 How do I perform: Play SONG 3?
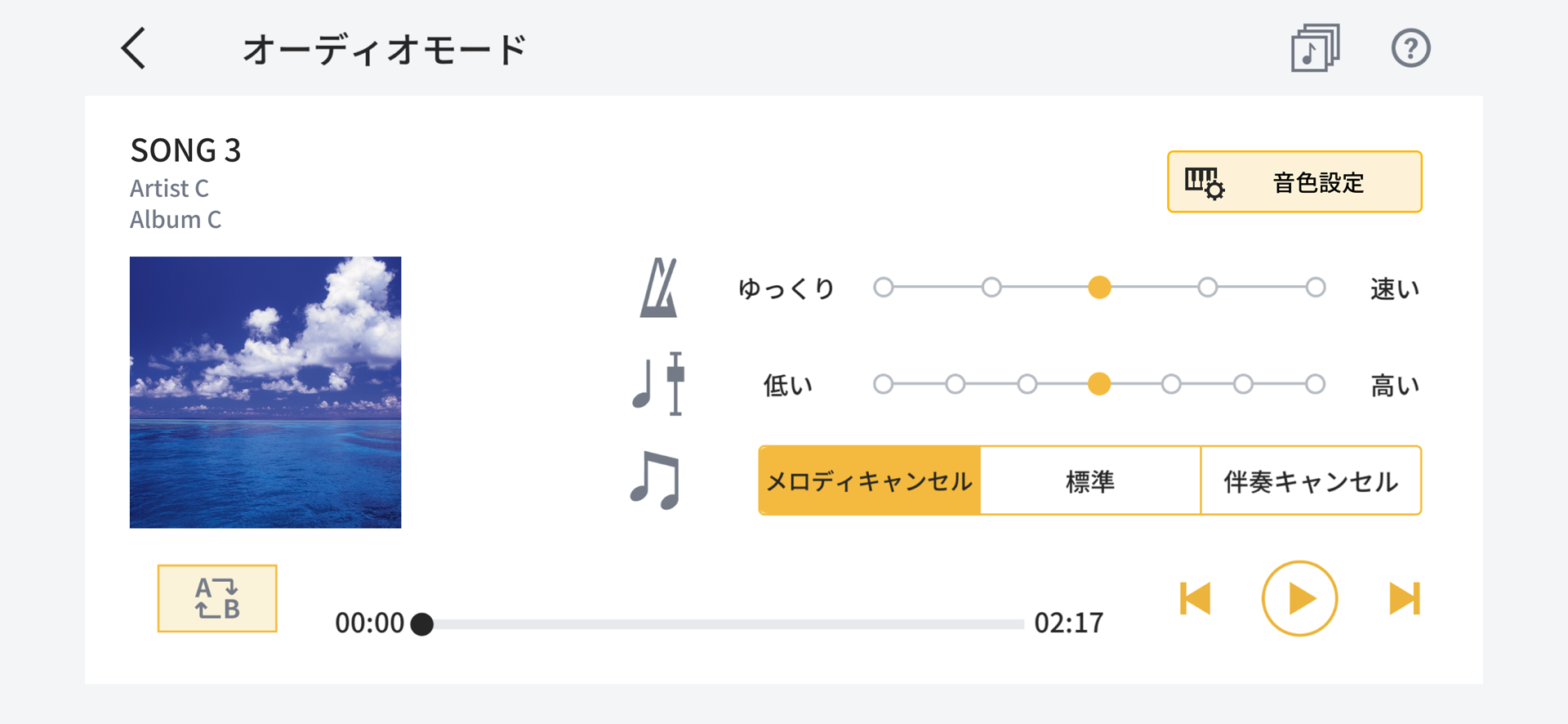(x=1299, y=598)
